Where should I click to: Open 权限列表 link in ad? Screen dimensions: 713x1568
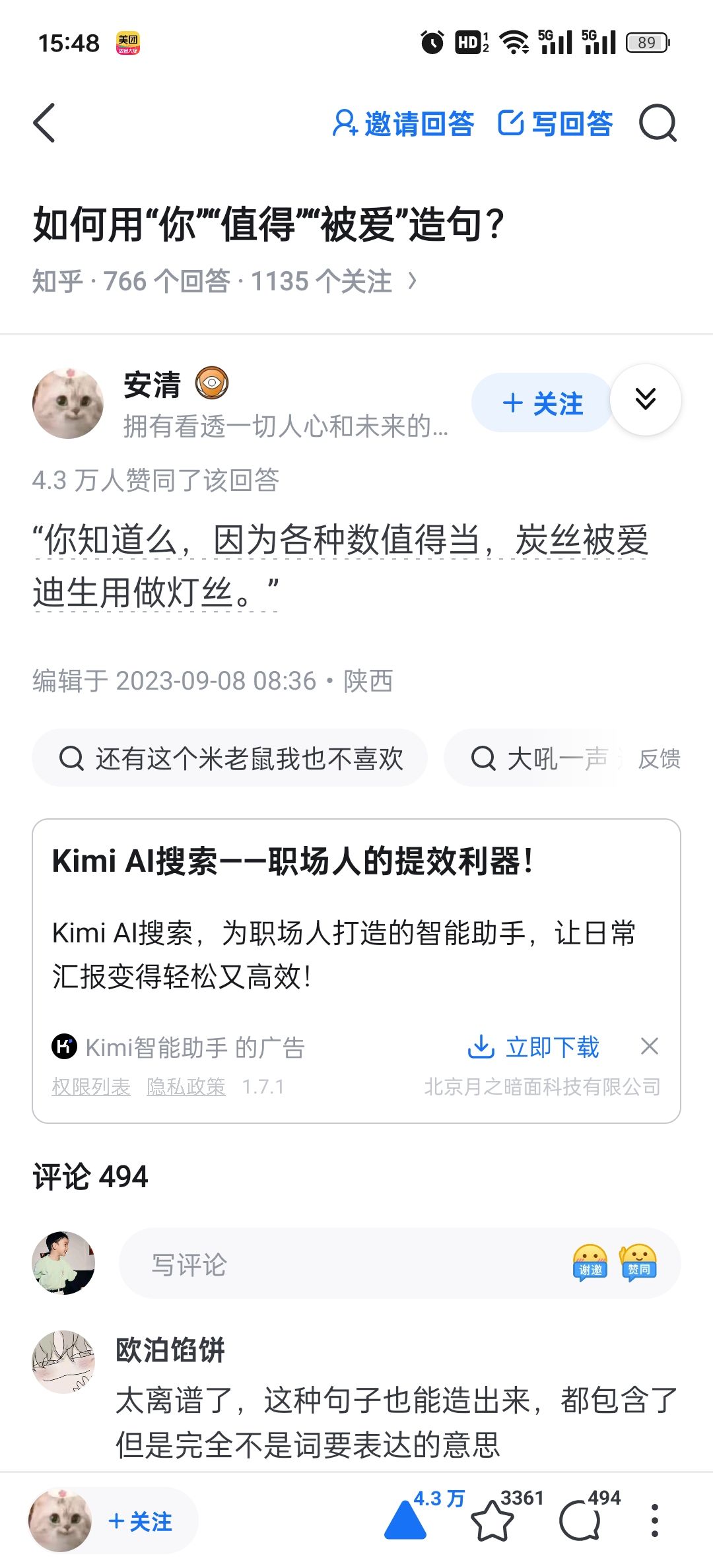(91, 1086)
